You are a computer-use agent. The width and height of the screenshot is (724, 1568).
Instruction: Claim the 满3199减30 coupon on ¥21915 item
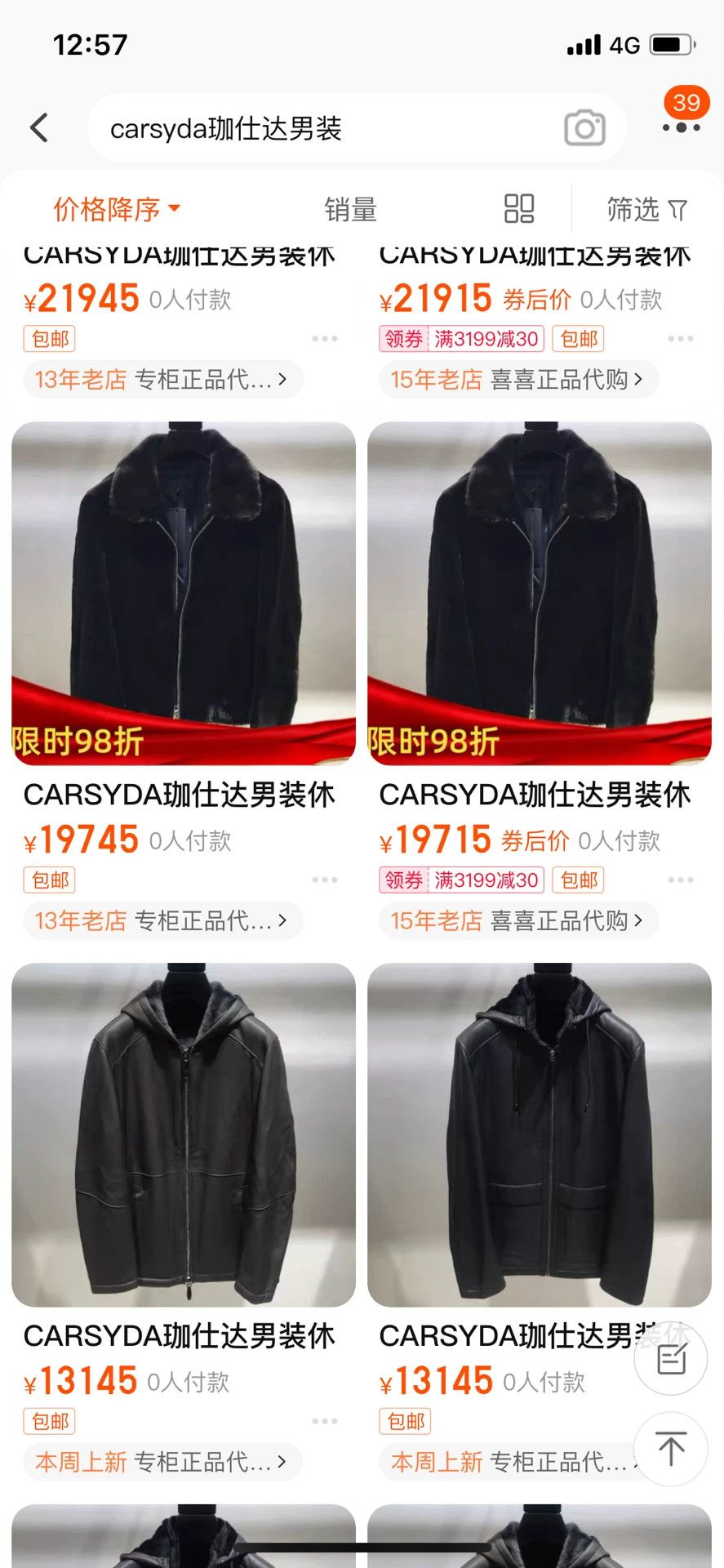[461, 338]
